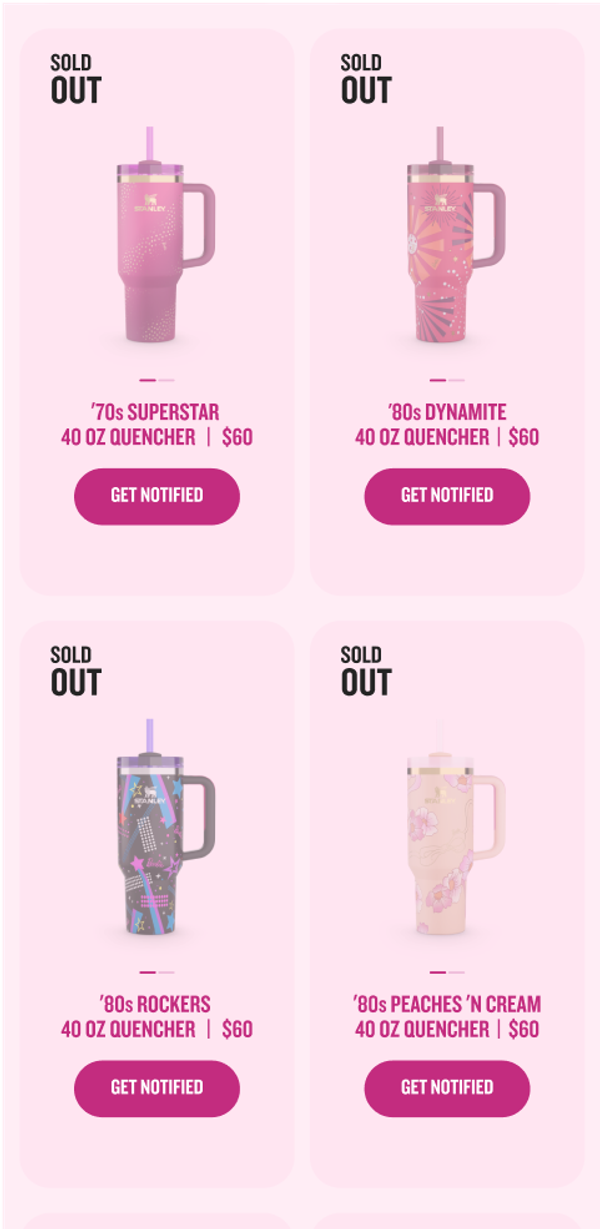Image resolution: width=600 pixels, height=1229 pixels.
Task: Switch image page under '80s Dynamite tumbler
Action: (456, 380)
